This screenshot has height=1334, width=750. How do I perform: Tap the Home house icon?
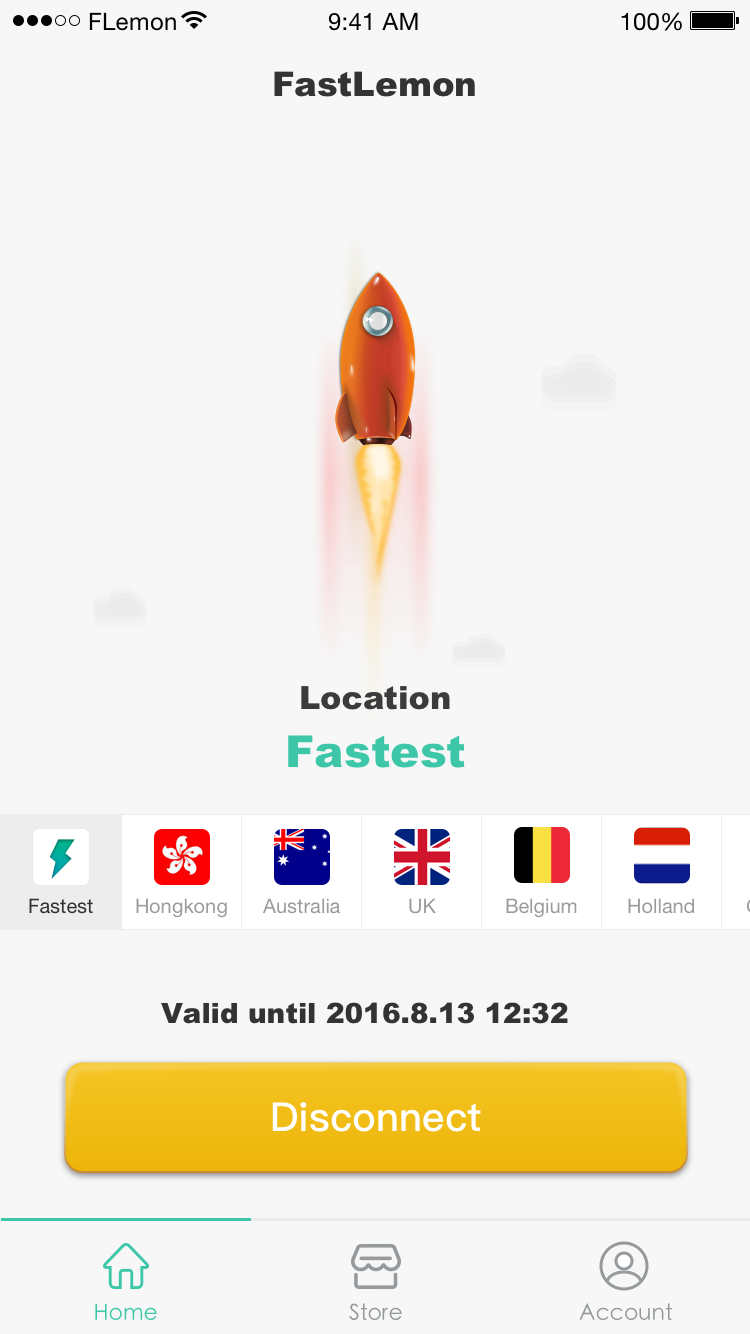point(125,1265)
